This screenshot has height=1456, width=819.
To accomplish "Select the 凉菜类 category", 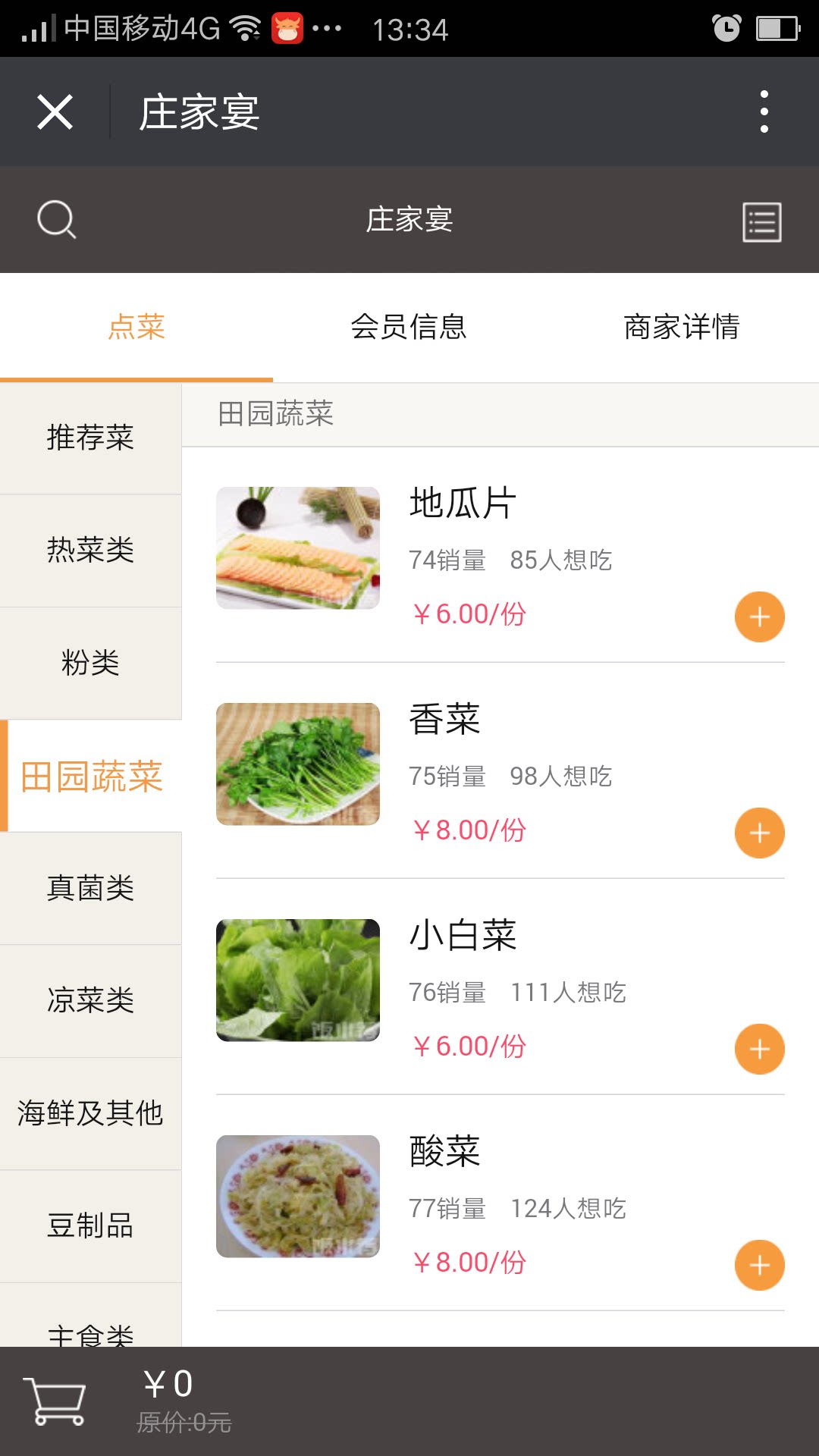I will (x=90, y=1000).
